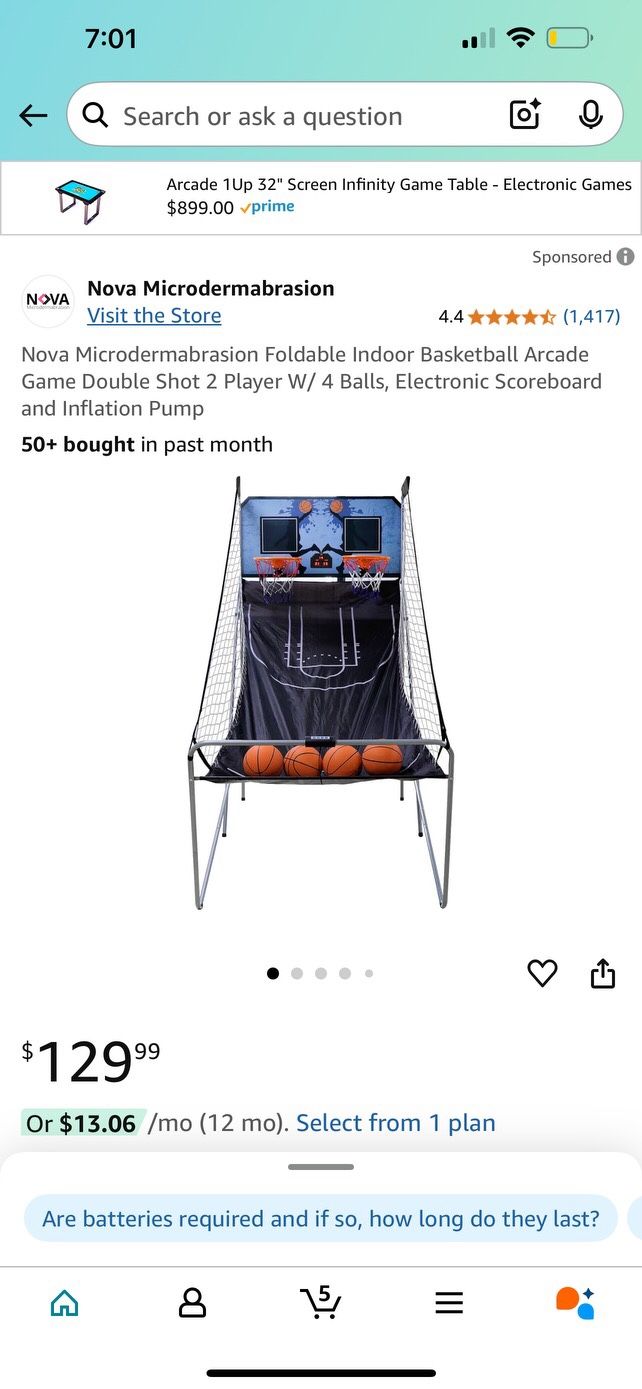Viewport: 642px width, 1389px height.
Task: Open the Rufus AI assistant tab
Action: coord(575,1302)
